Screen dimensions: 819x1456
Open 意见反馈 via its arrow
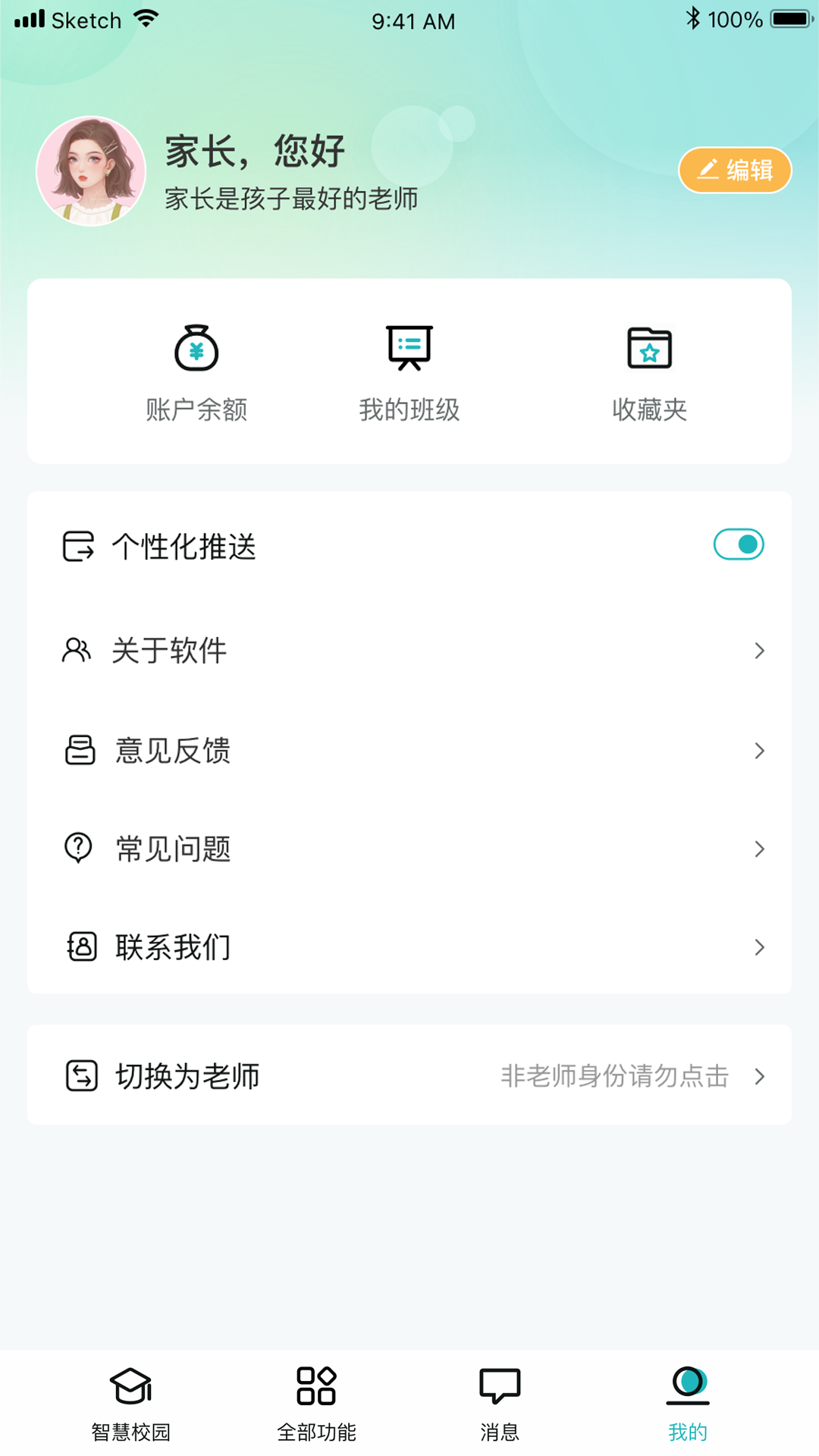point(761,751)
